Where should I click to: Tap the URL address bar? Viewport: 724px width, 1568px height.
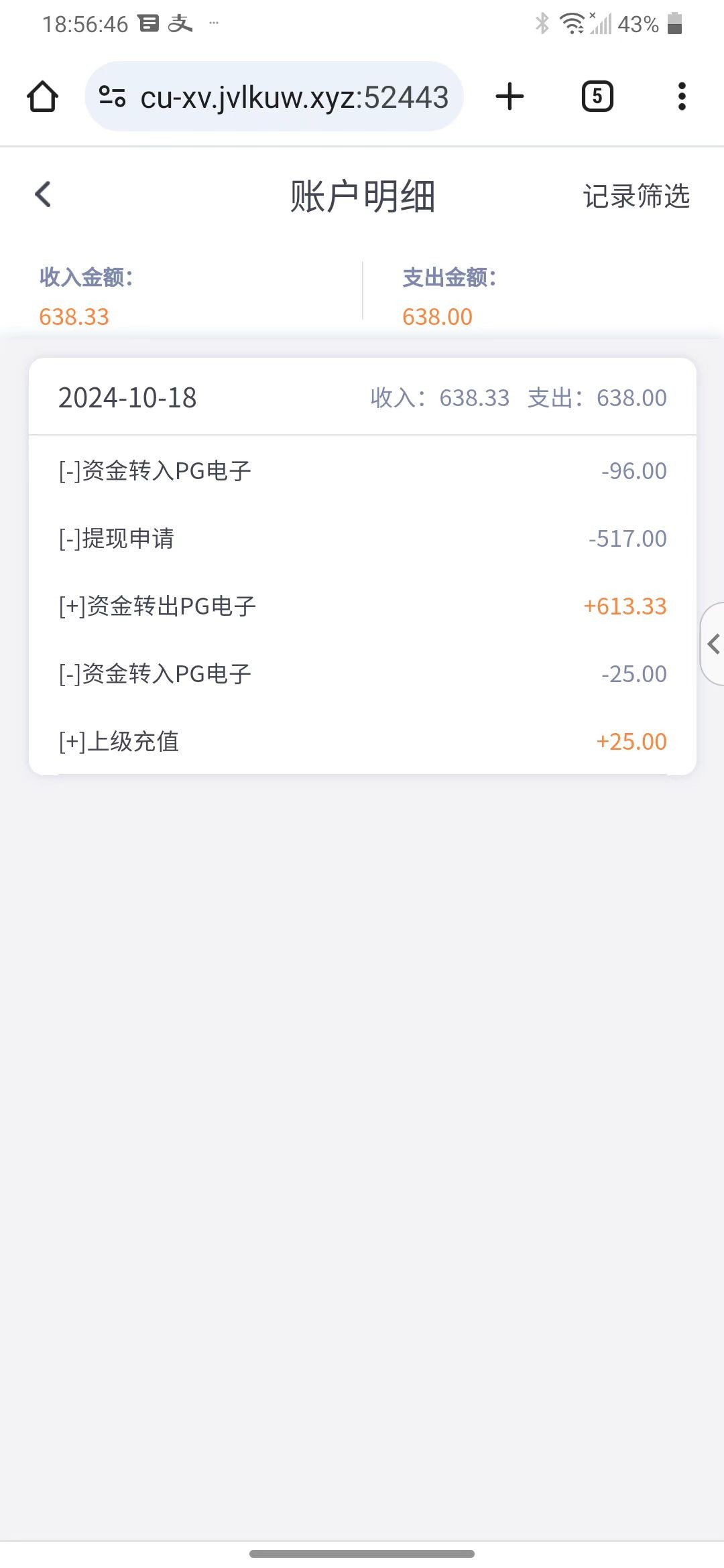(x=274, y=96)
